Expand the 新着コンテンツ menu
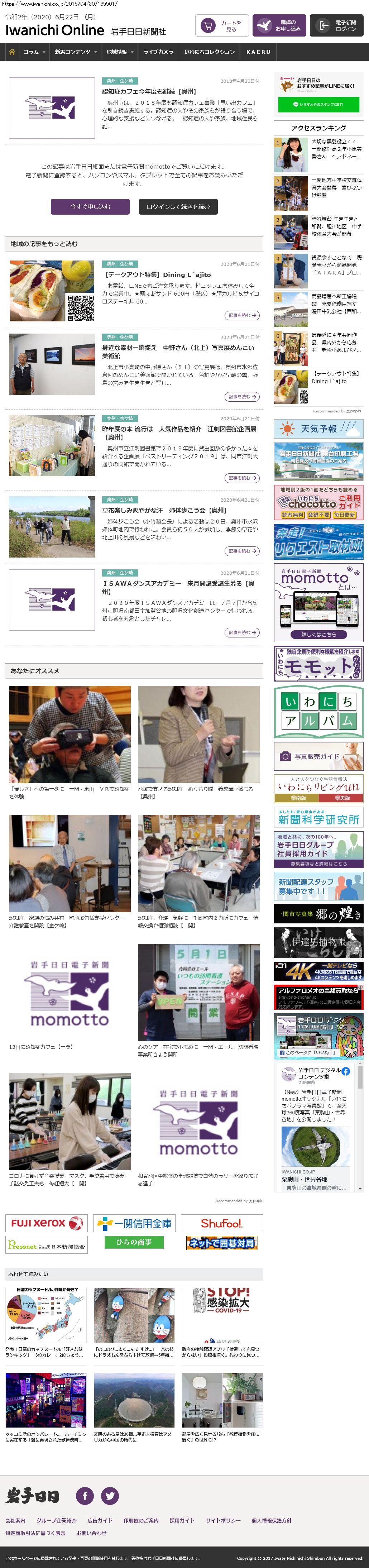 click(76, 52)
